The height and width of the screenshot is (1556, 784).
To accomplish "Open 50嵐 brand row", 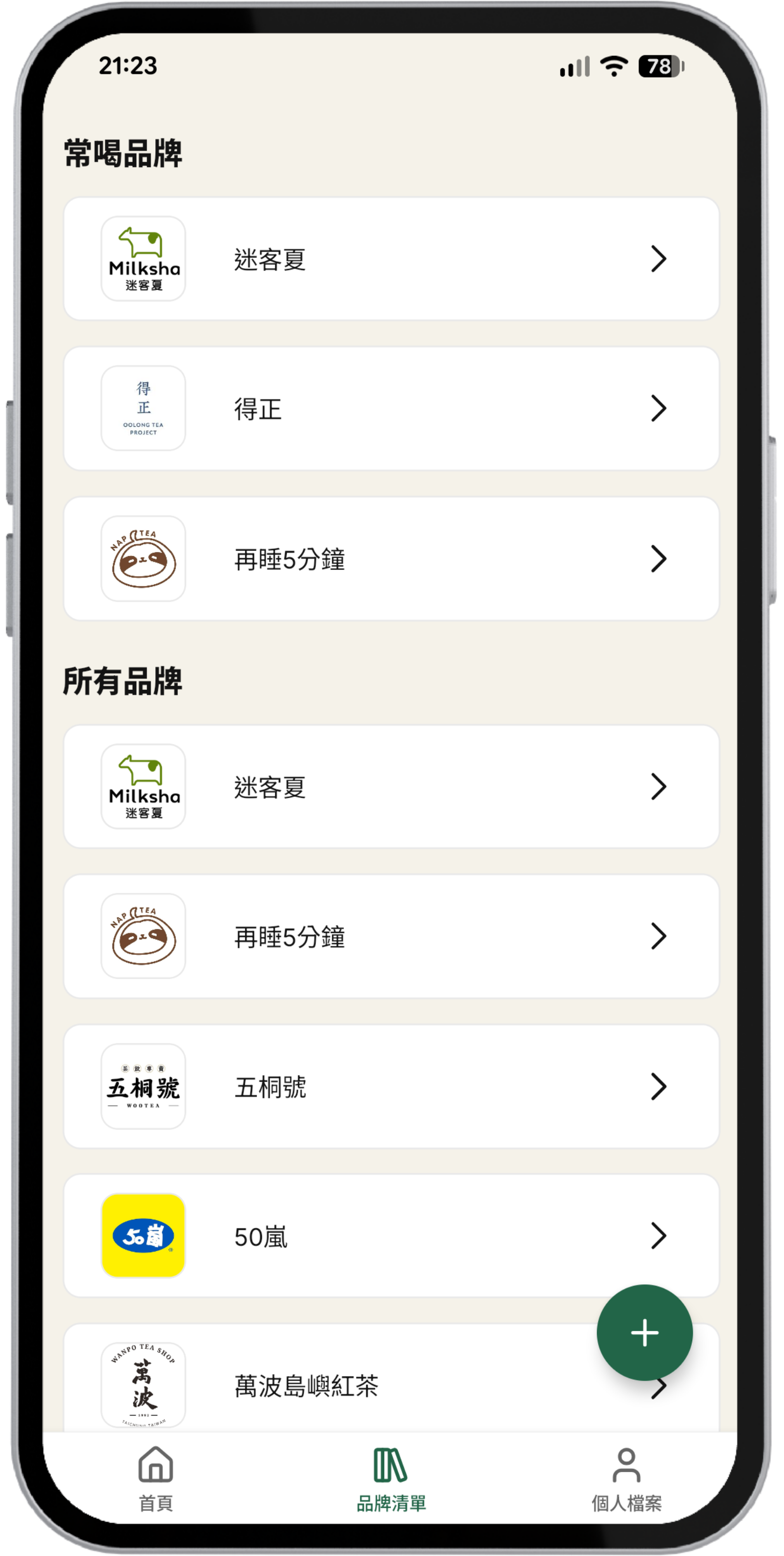I will point(362,1235).
